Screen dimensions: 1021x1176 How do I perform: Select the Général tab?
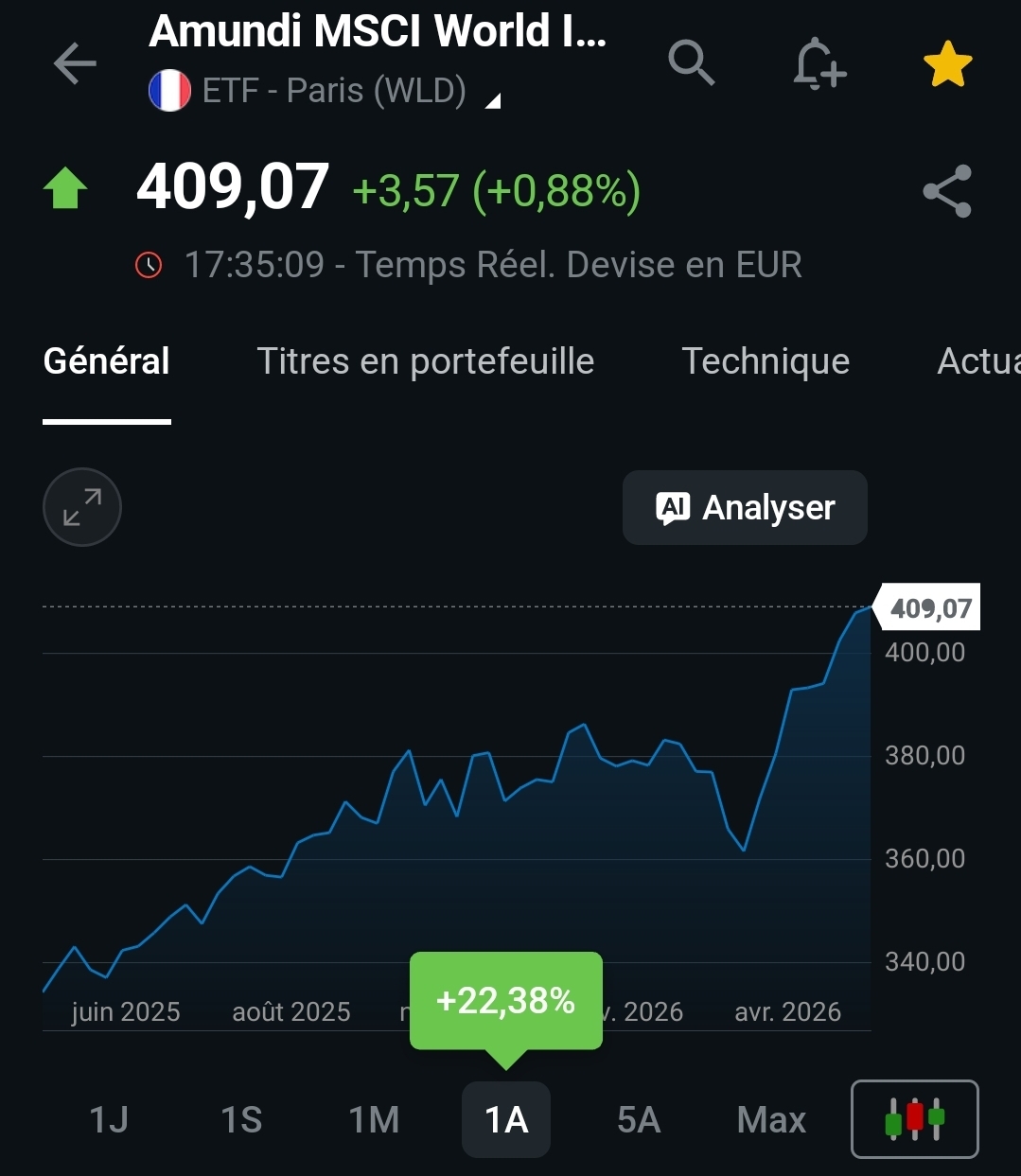[x=107, y=361]
